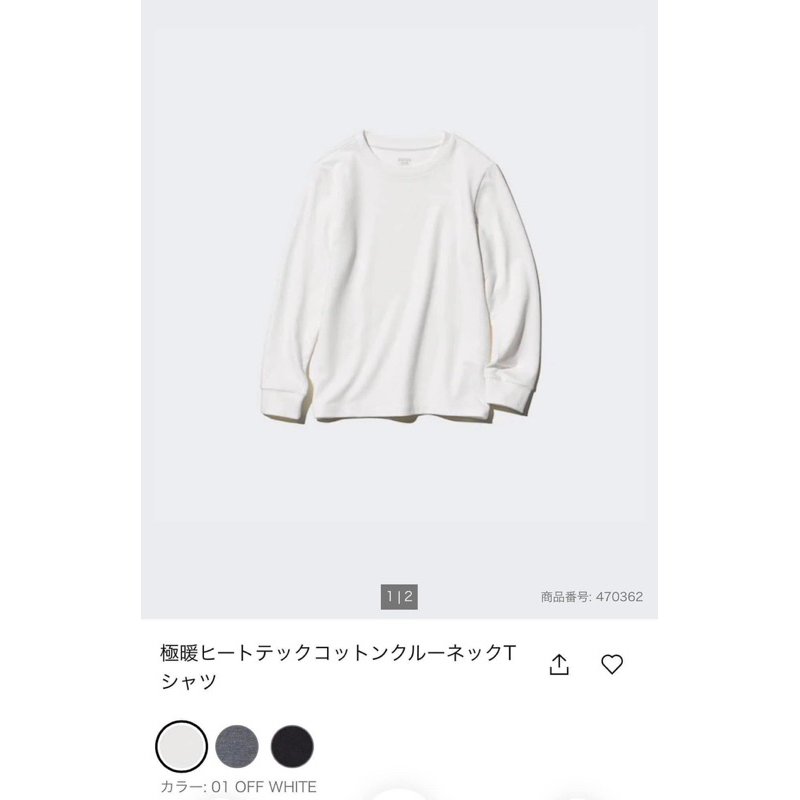Open the white long-sleeve shirt product photo
The image size is (800, 800).
point(398,285)
